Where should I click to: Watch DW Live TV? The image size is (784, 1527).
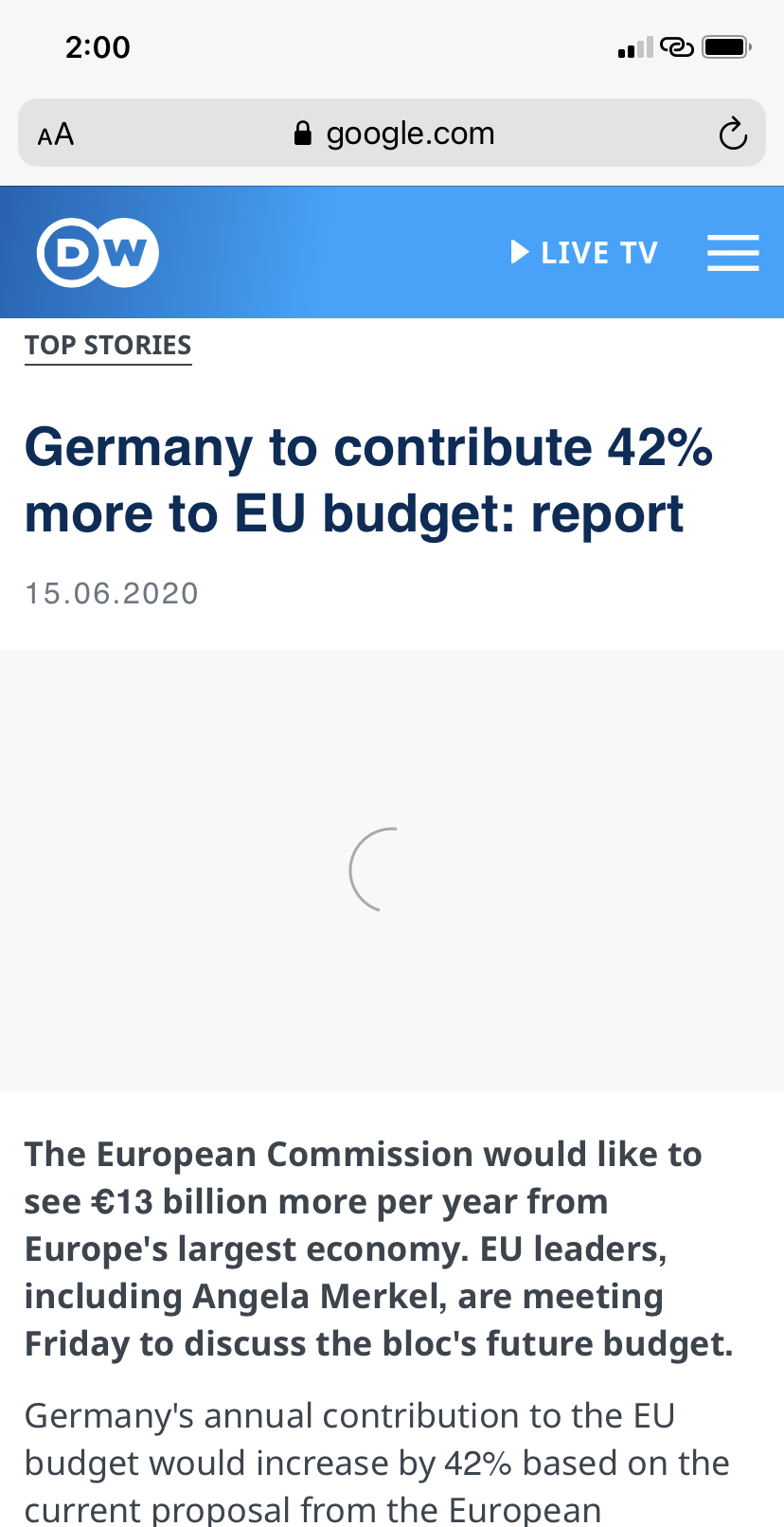[x=583, y=253]
